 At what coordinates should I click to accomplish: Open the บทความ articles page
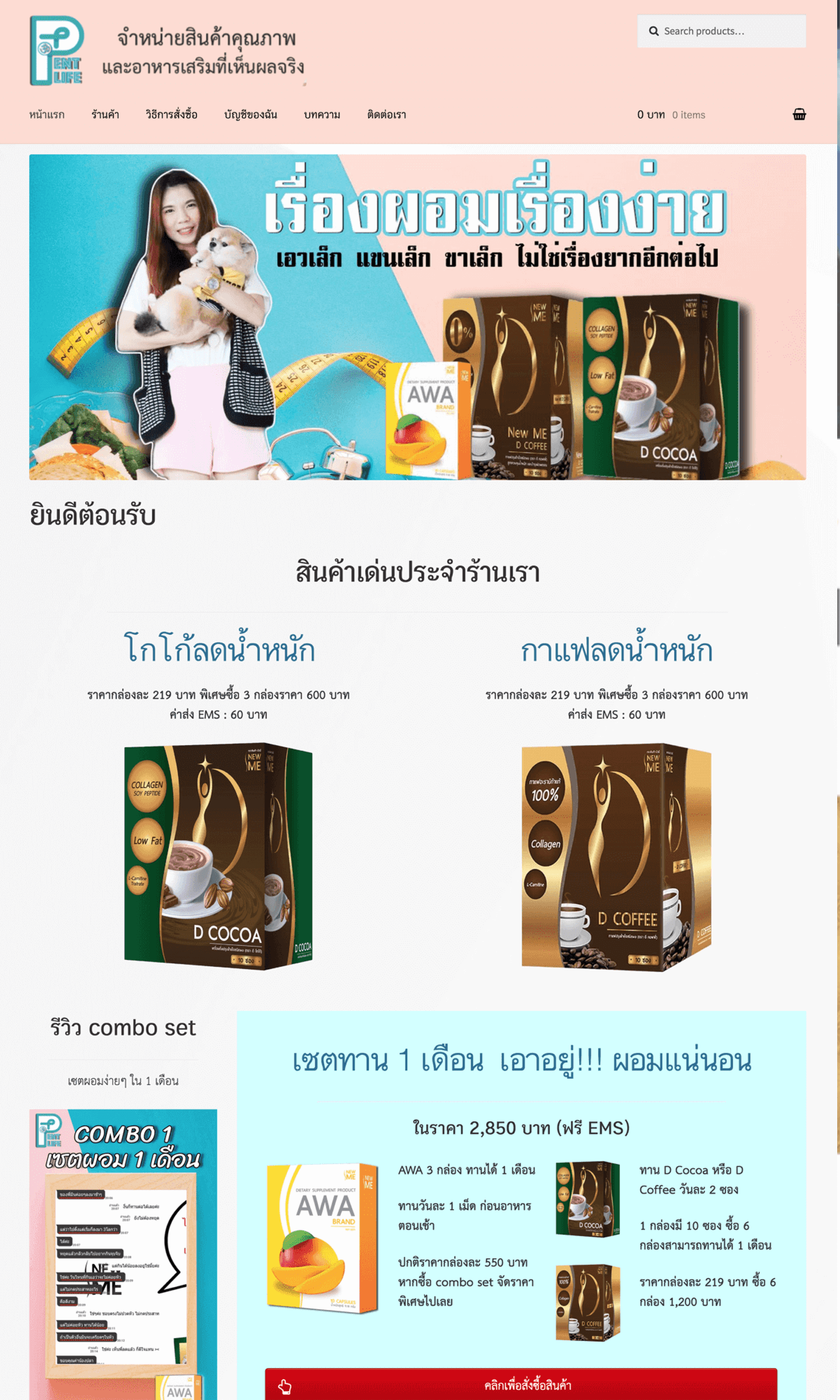pos(321,115)
